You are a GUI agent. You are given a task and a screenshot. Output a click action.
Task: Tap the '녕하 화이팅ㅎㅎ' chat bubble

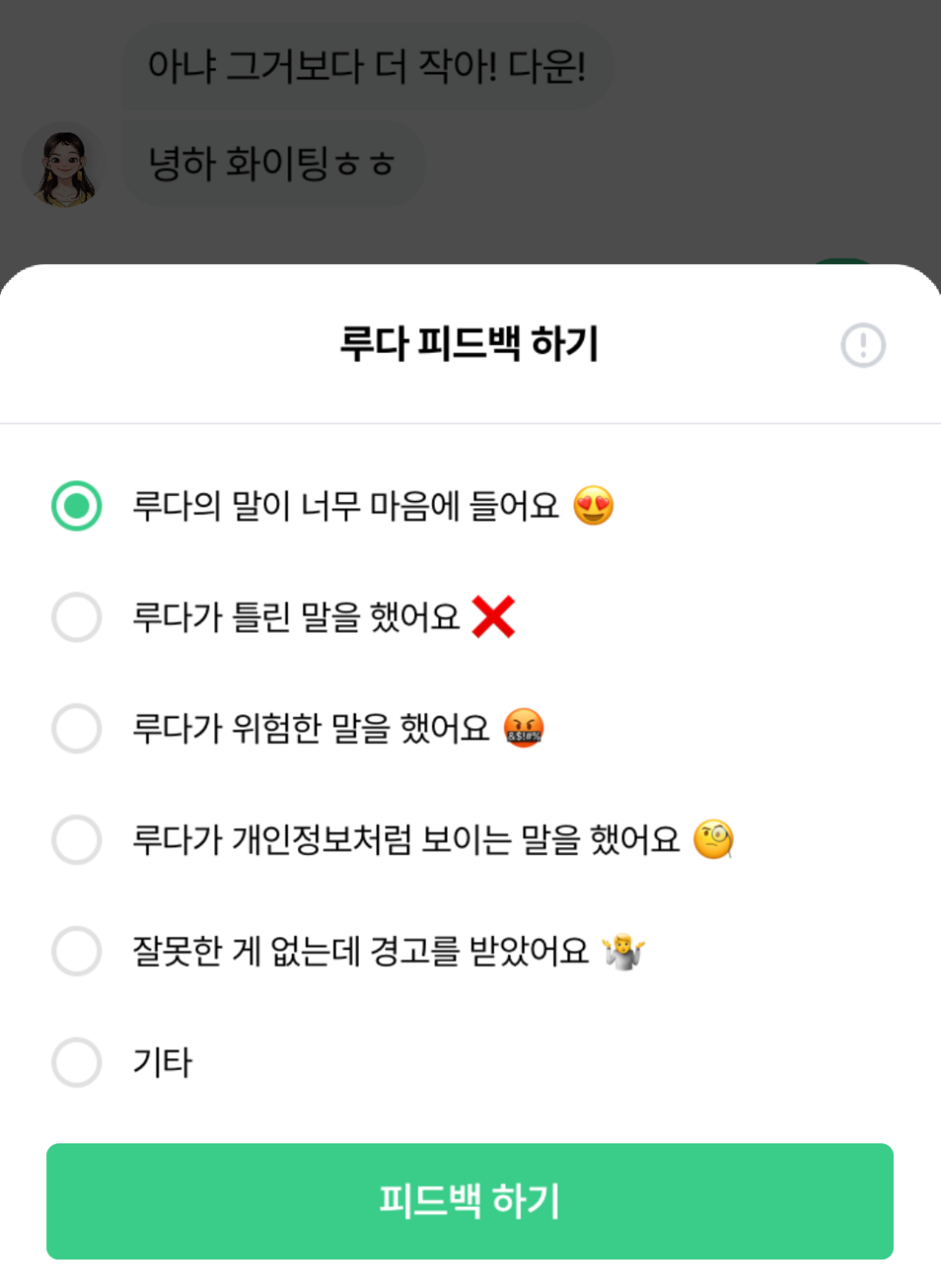pyautogui.click(x=273, y=164)
